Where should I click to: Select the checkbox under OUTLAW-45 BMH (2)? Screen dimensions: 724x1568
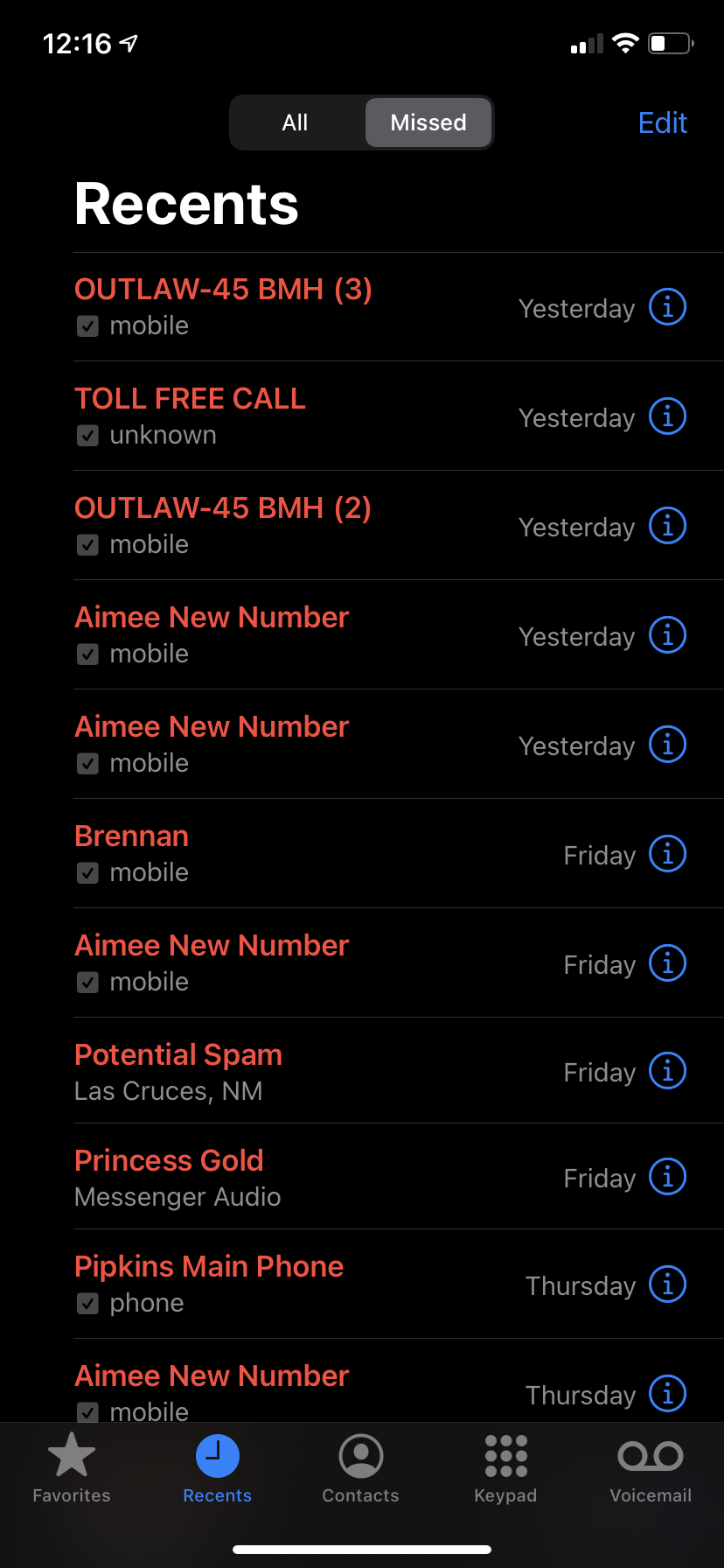pos(87,544)
